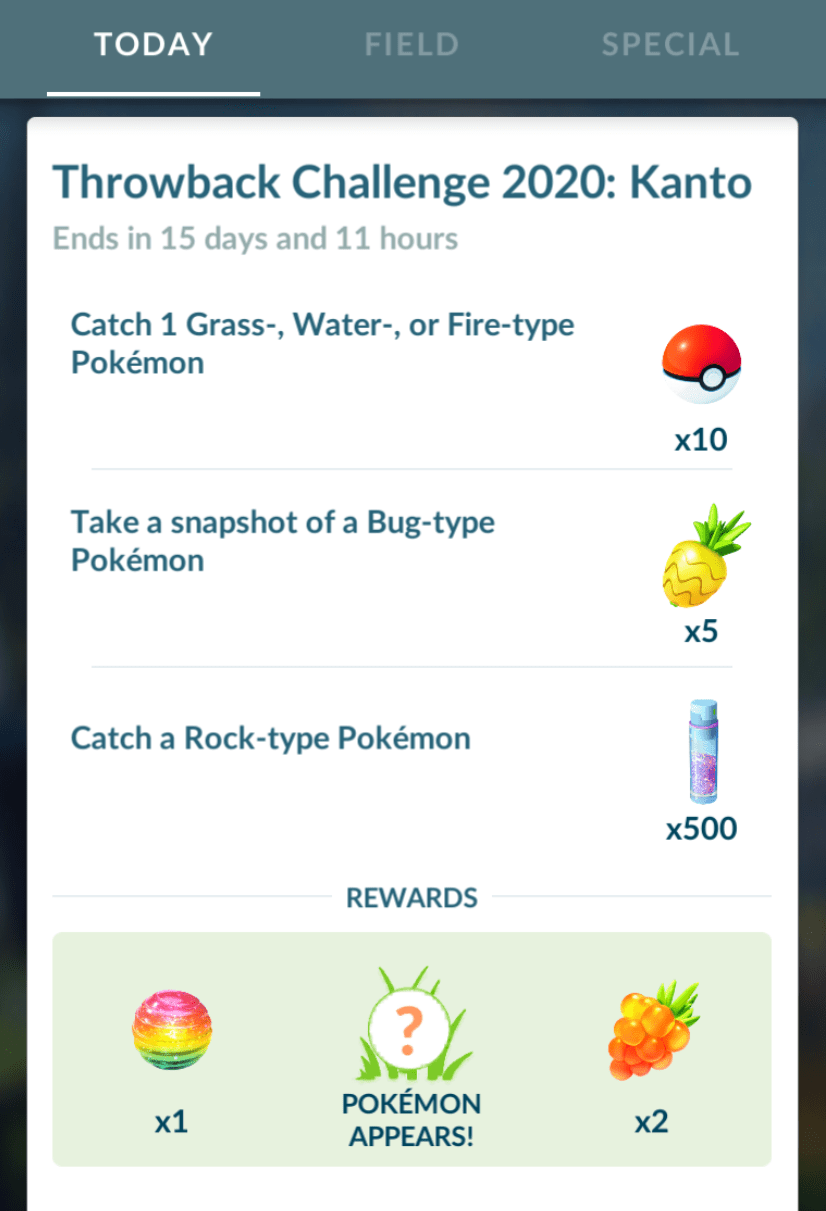Select the Stardust x500 reward icon

[x=703, y=750]
